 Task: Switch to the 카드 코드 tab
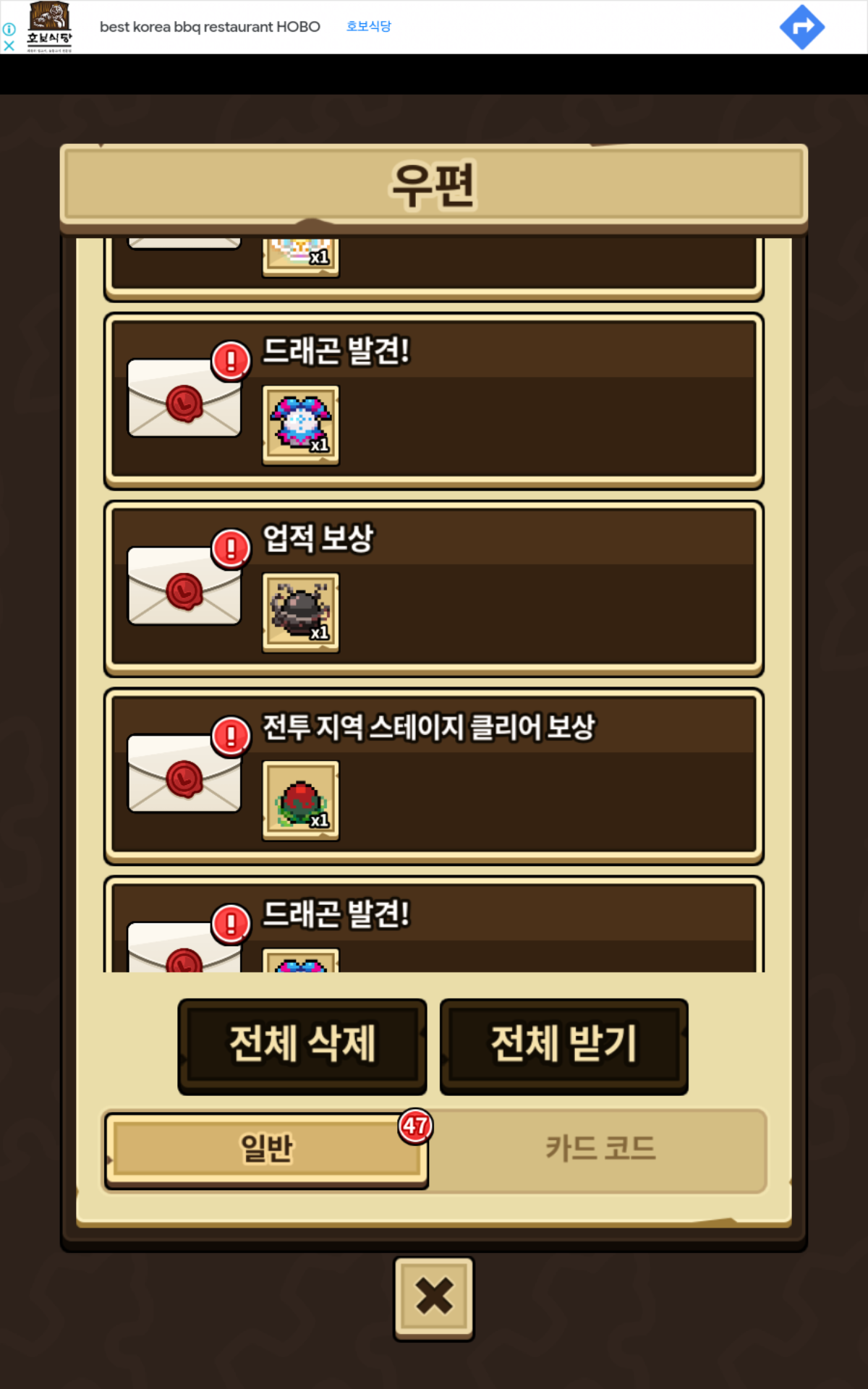600,1150
